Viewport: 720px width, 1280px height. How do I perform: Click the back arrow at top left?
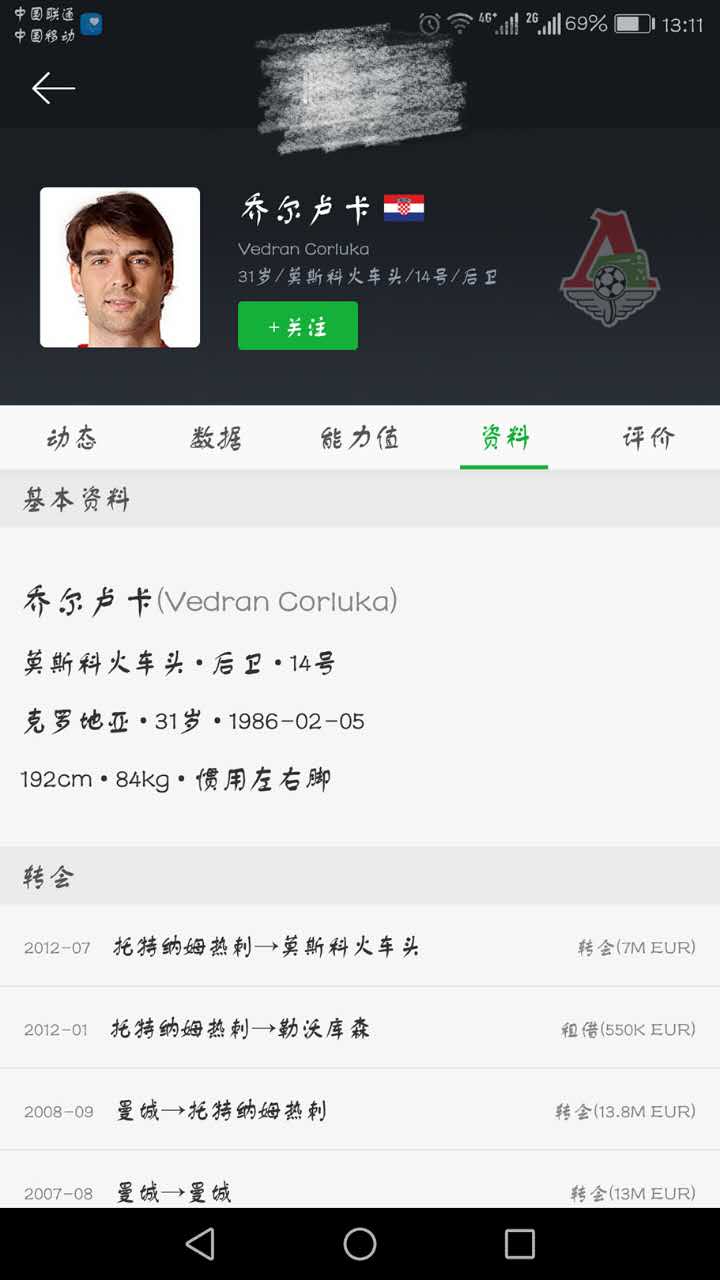54,88
